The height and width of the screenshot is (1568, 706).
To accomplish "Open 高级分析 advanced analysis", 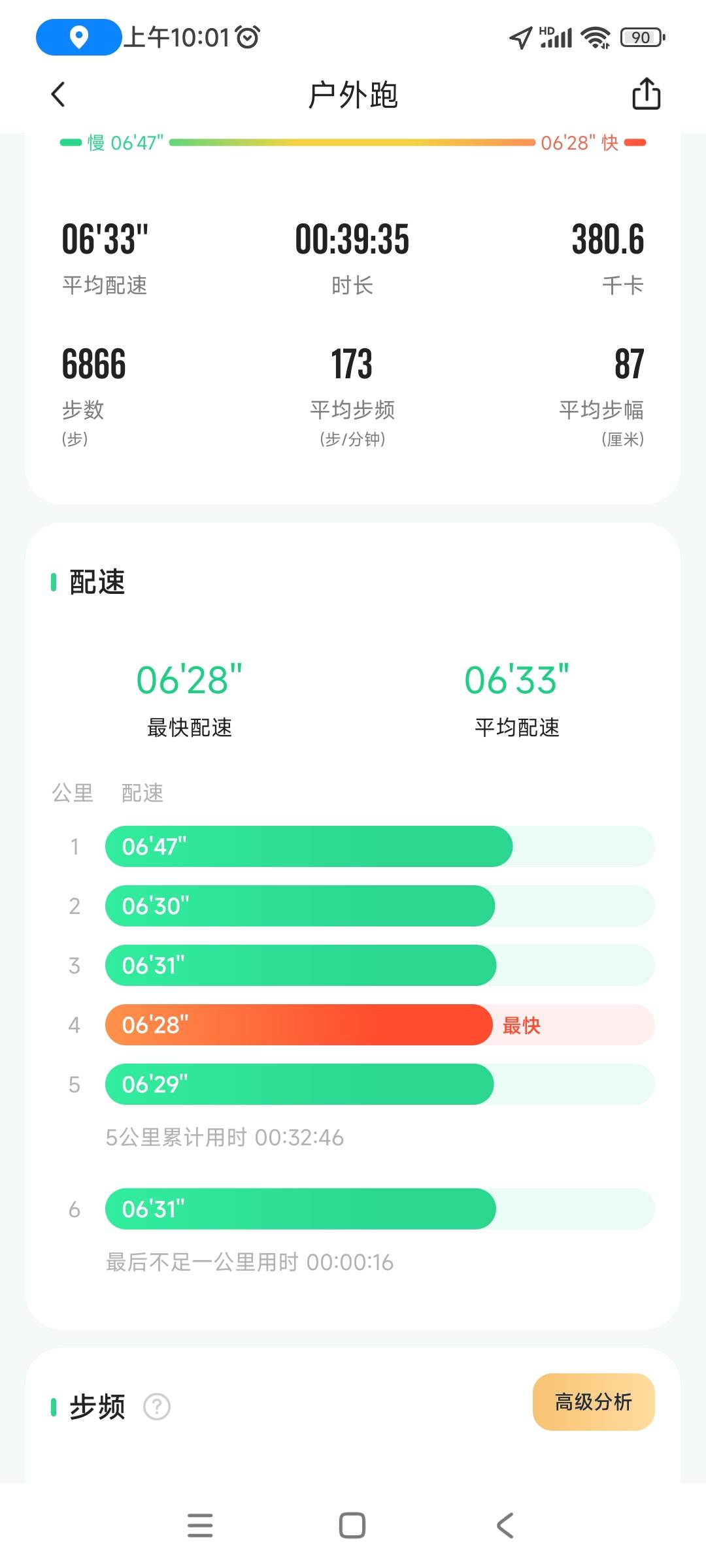I will pos(593,1401).
